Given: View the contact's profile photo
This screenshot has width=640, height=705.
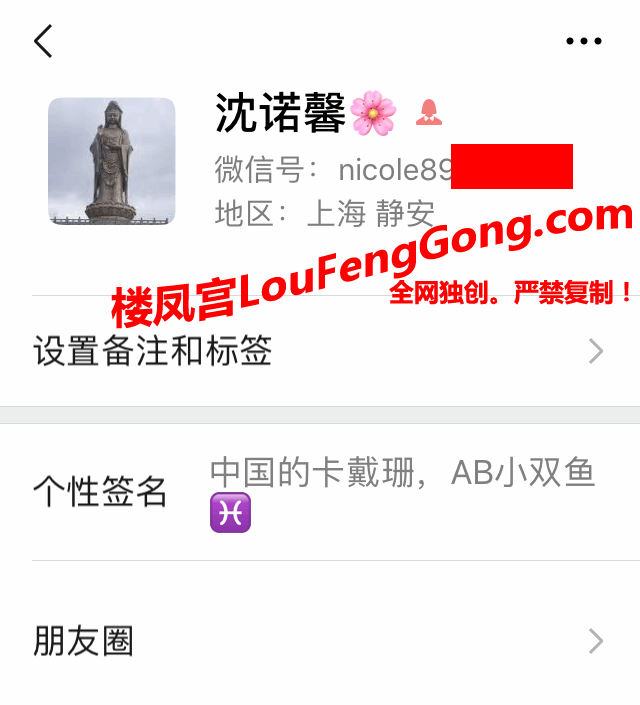Looking at the screenshot, I should (111, 161).
